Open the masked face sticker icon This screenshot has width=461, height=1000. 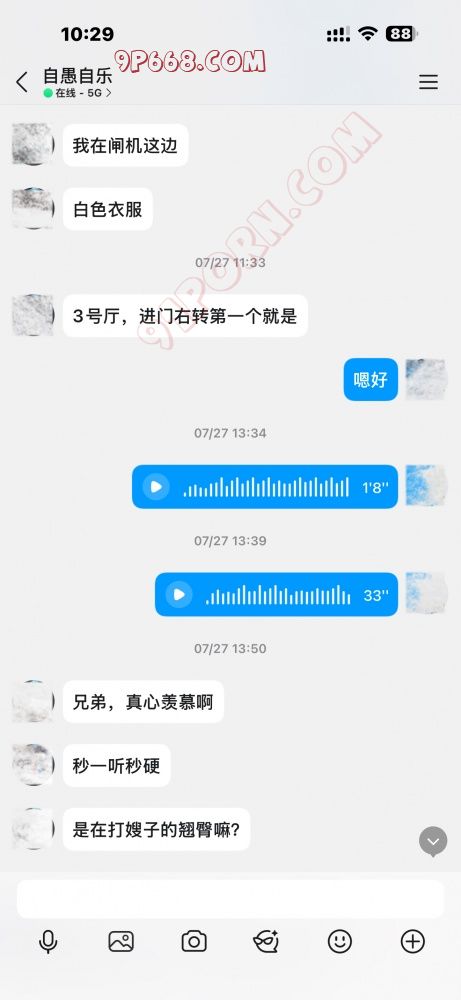(x=267, y=941)
